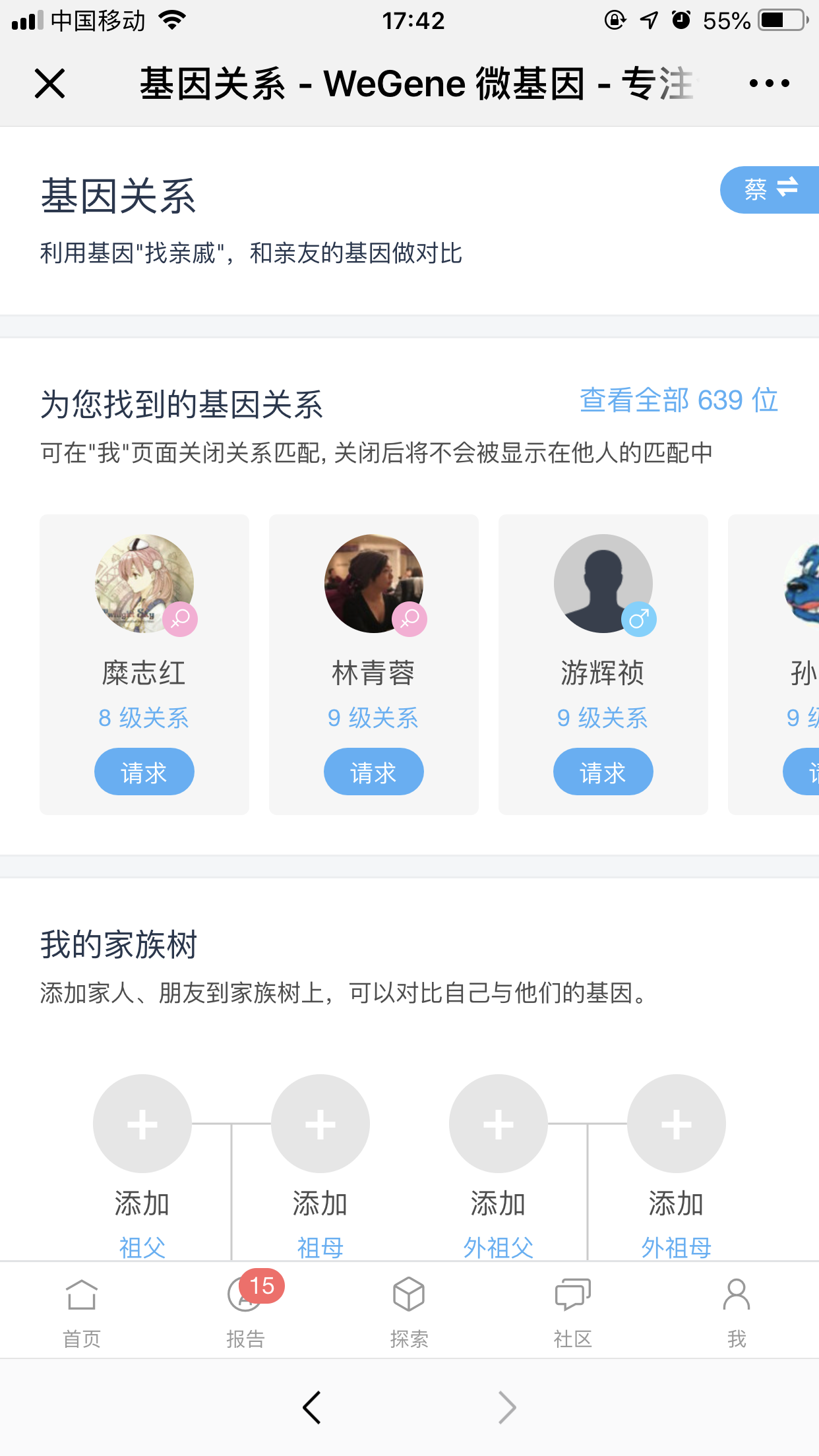Close the WeGene web page

tap(49, 84)
